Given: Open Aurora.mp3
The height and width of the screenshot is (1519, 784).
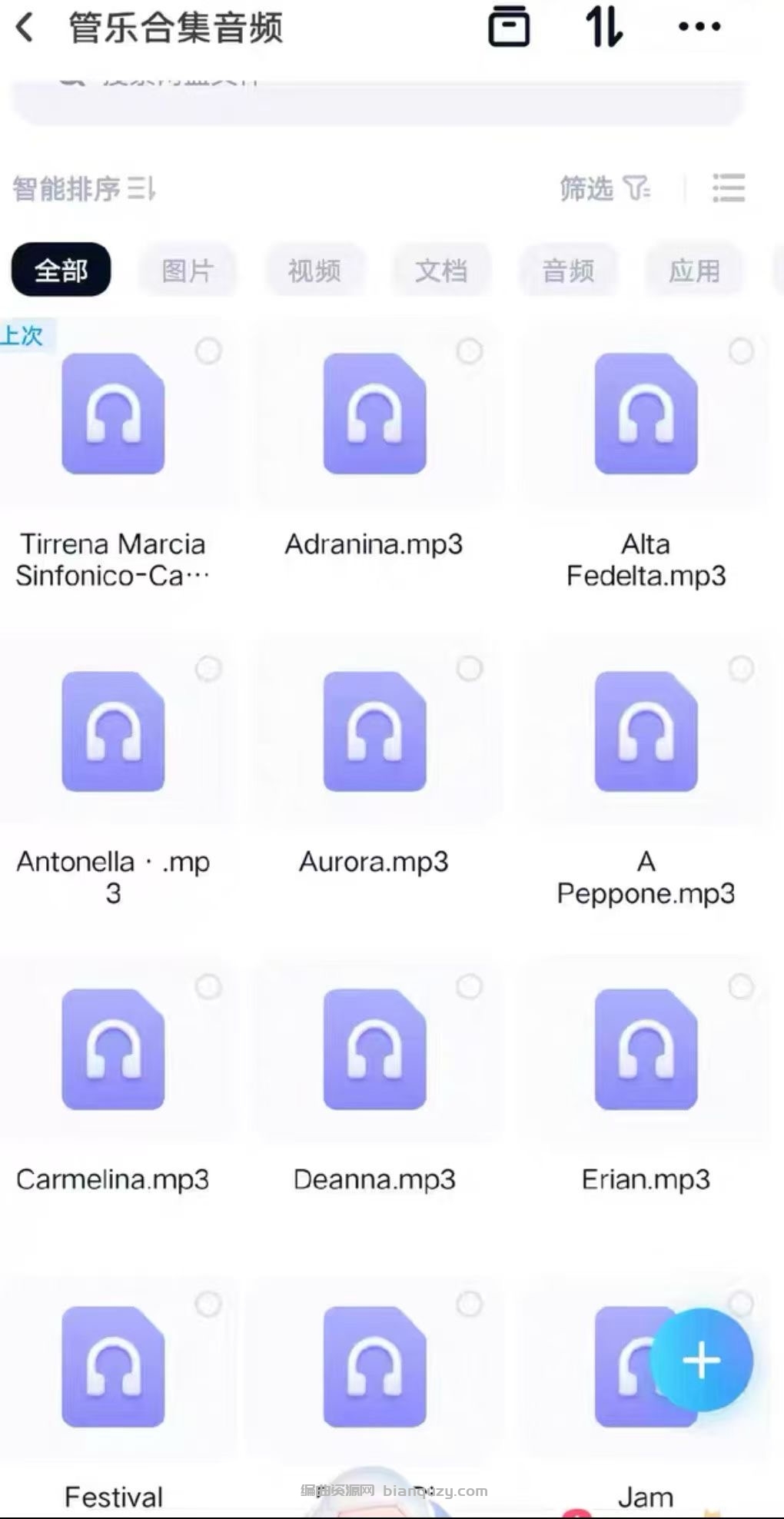Looking at the screenshot, I should click(374, 733).
